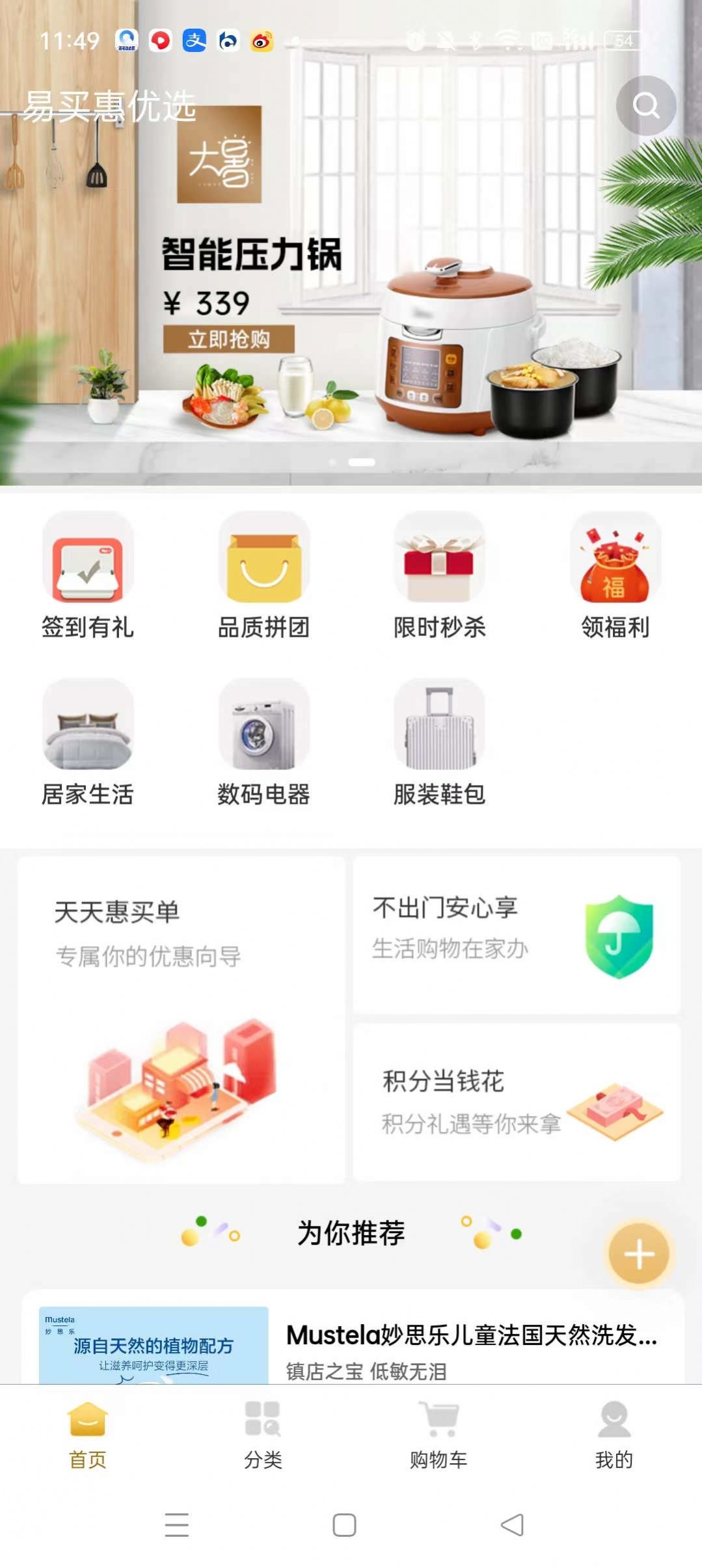702x1568 pixels.
Task: Switch to the 分类 tab
Action: tap(263, 1434)
